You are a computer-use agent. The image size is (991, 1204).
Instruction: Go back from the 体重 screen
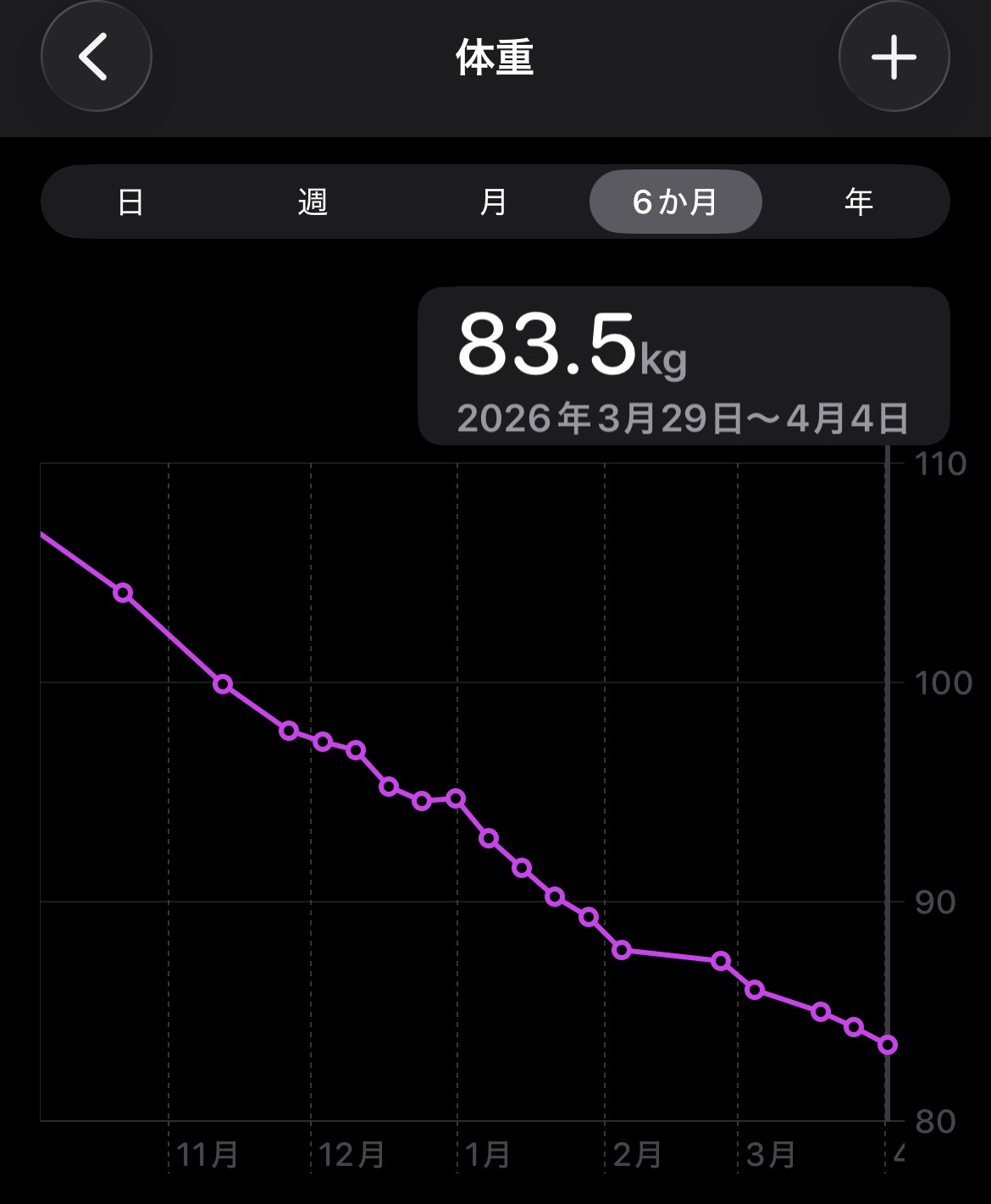[x=96, y=57]
